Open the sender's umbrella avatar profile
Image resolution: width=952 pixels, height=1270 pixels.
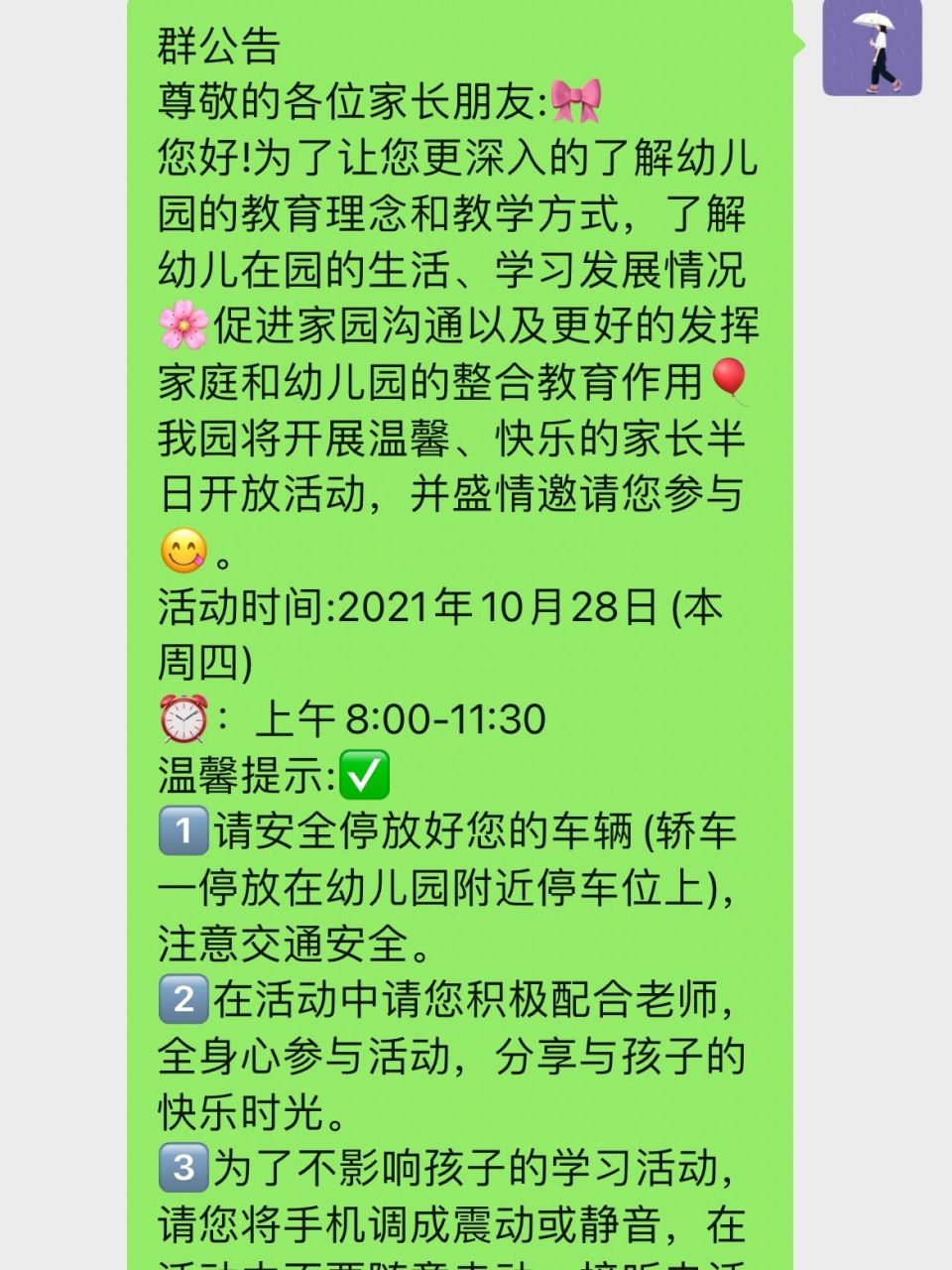(x=872, y=48)
